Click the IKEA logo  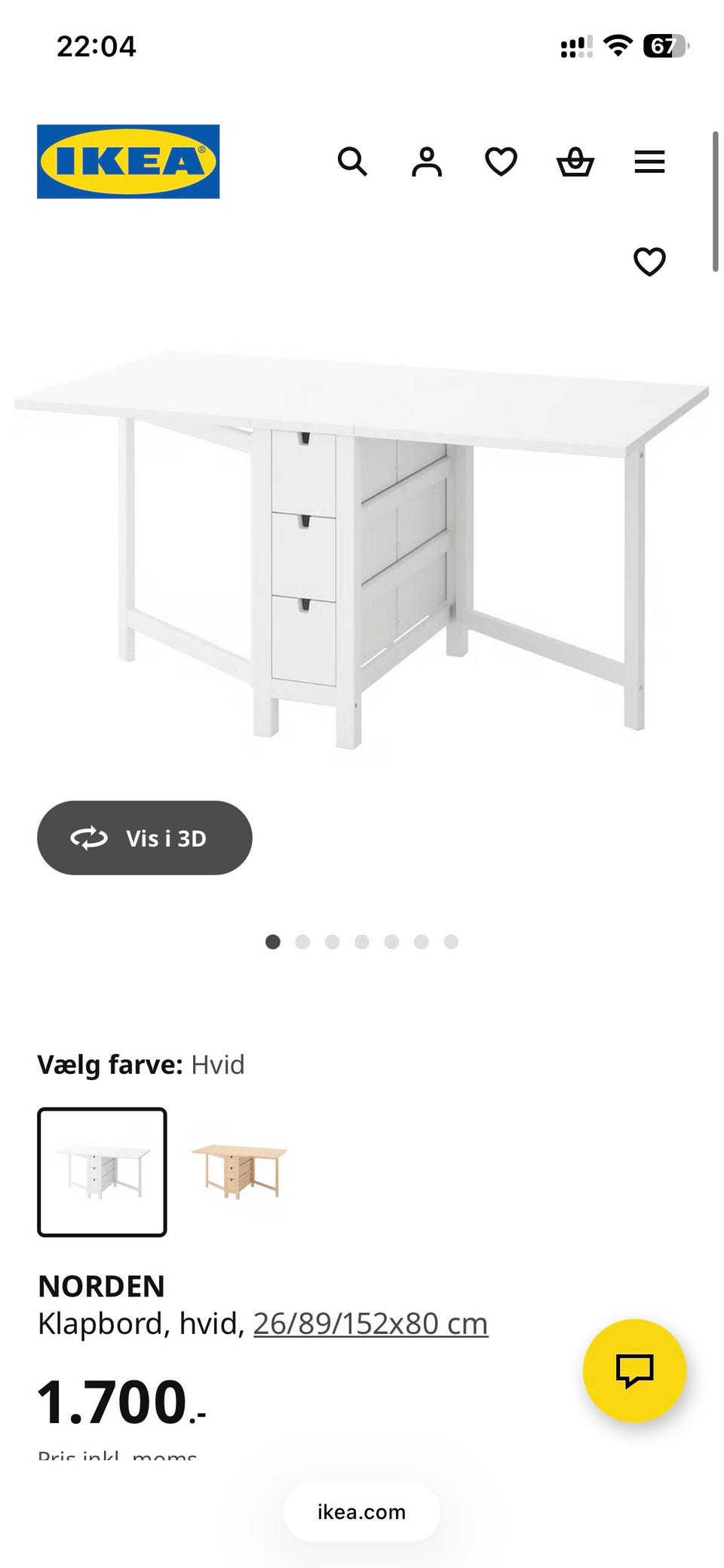pos(127,161)
